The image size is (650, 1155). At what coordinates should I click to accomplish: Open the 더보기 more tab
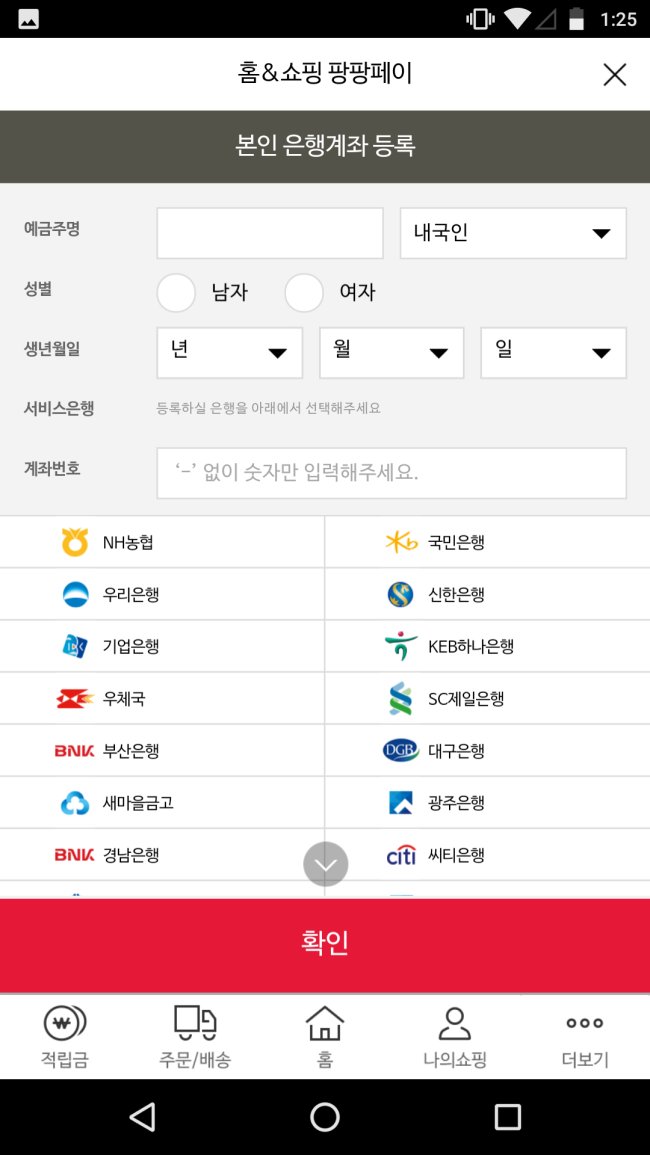(x=585, y=1037)
